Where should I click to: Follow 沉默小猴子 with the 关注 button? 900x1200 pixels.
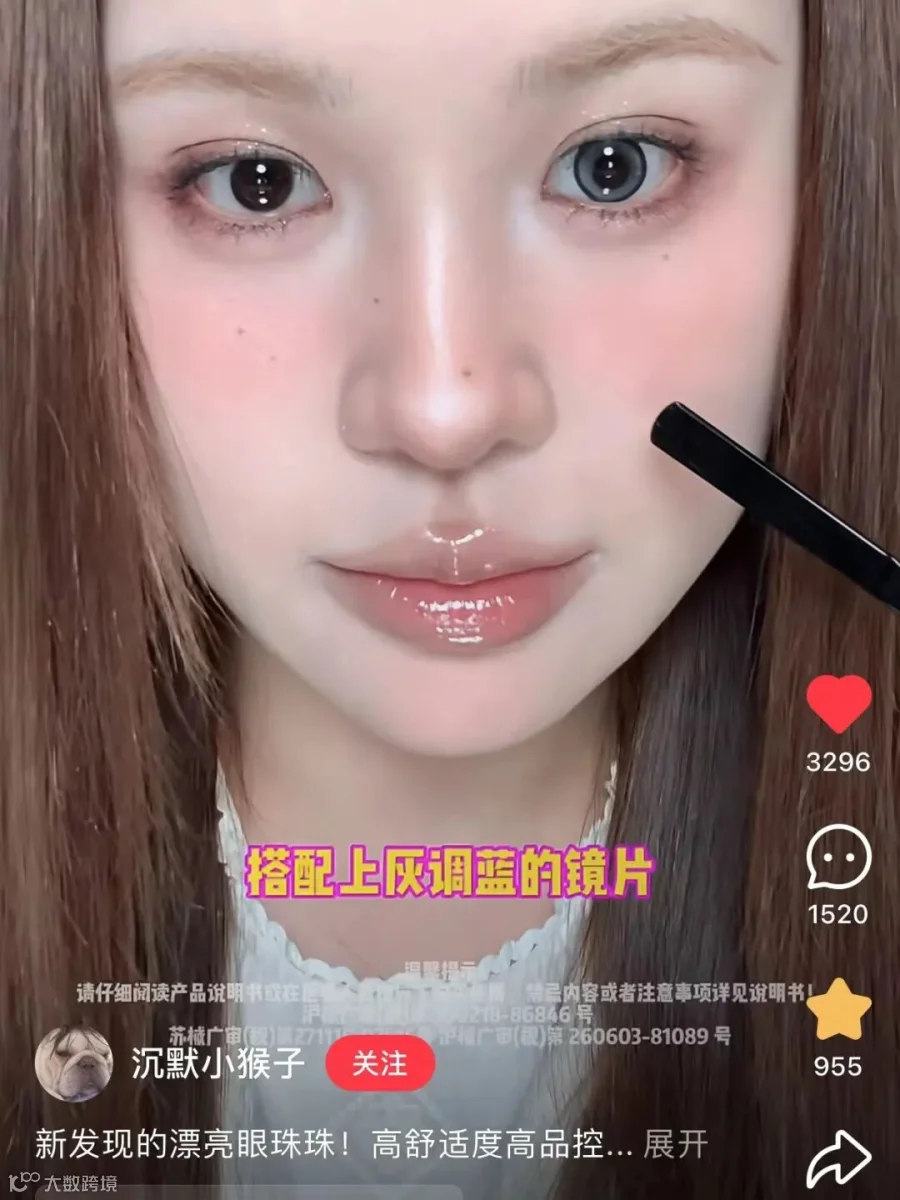point(380,1063)
